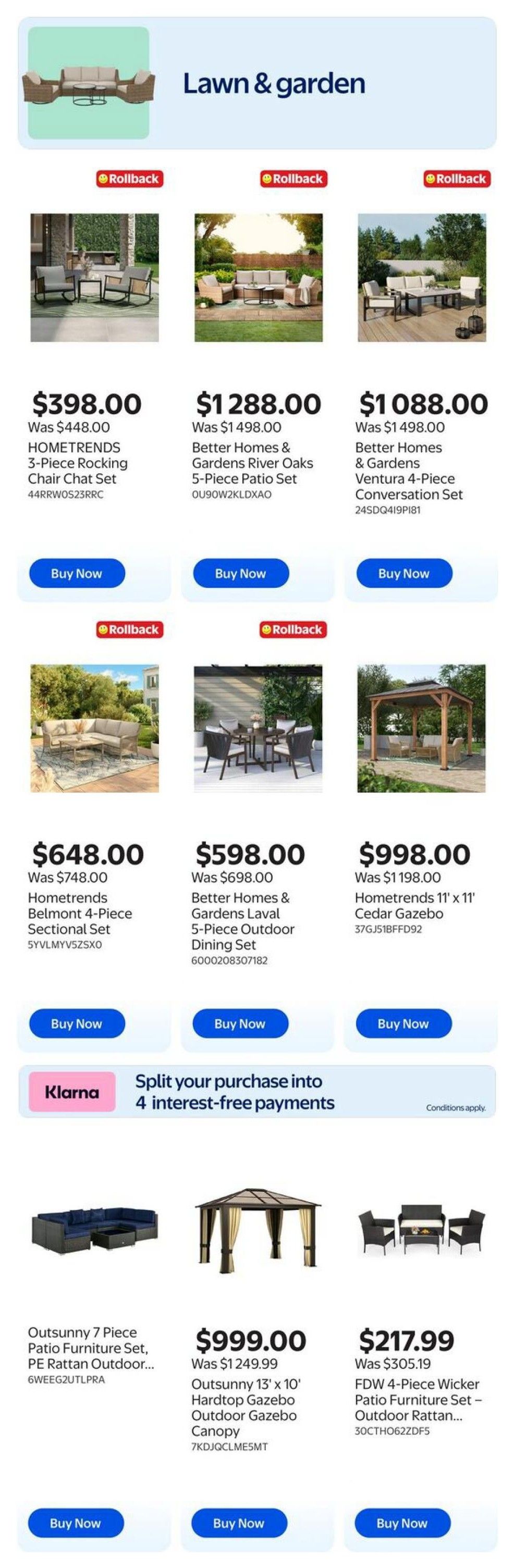View the Outsunny 7 Piece rattan set image
The width and height of the screenshot is (514, 1568).
pos(94,1228)
